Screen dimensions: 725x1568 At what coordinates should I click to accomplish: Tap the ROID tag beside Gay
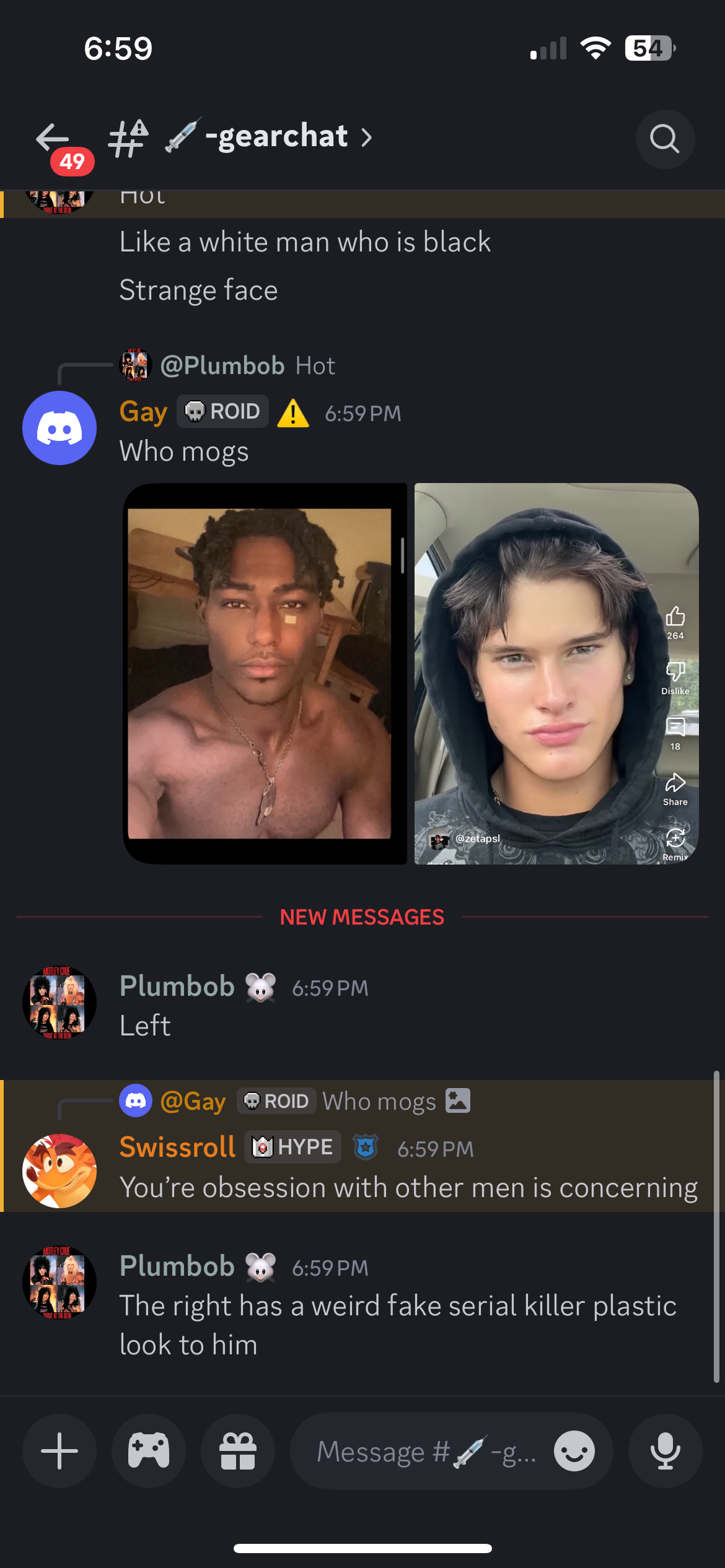(223, 411)
